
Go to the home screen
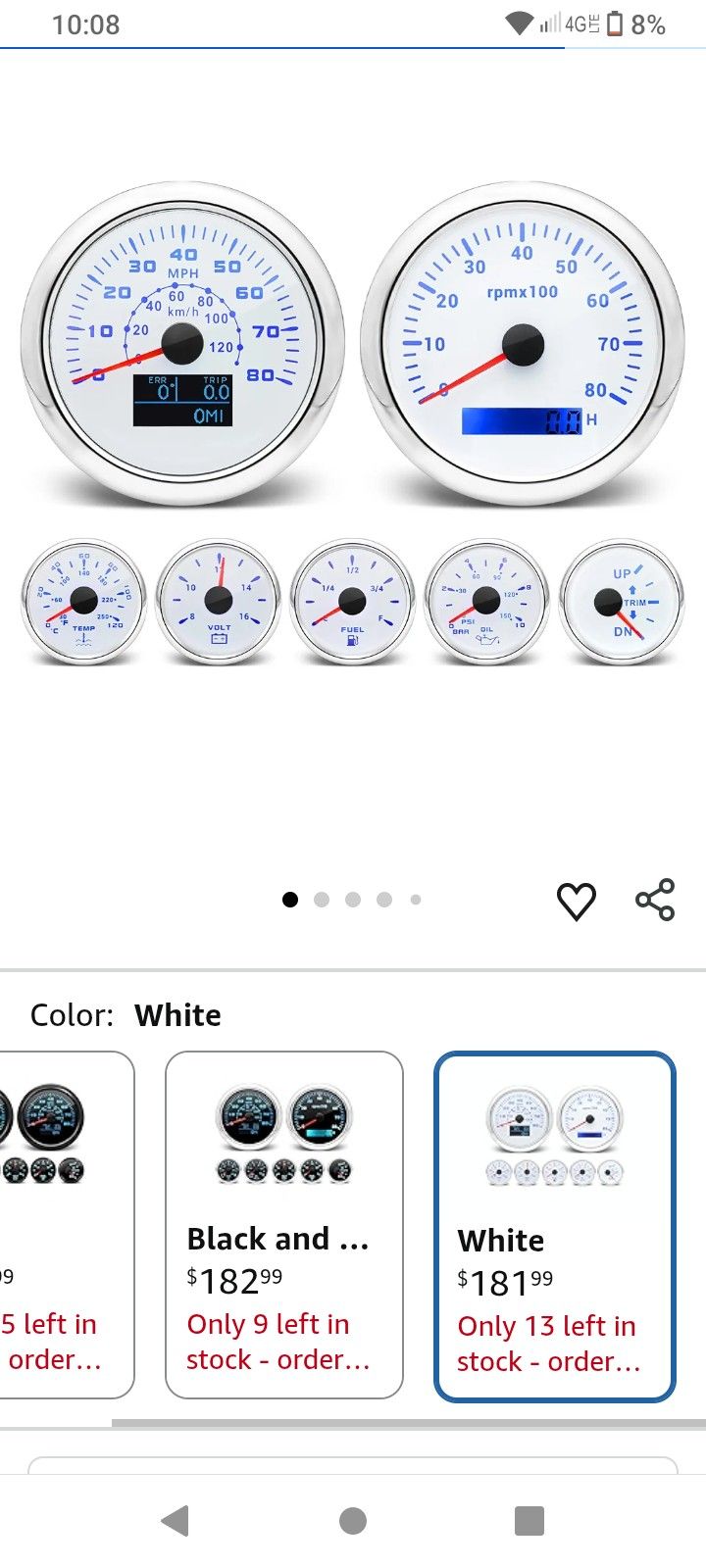click(353, 1521)
